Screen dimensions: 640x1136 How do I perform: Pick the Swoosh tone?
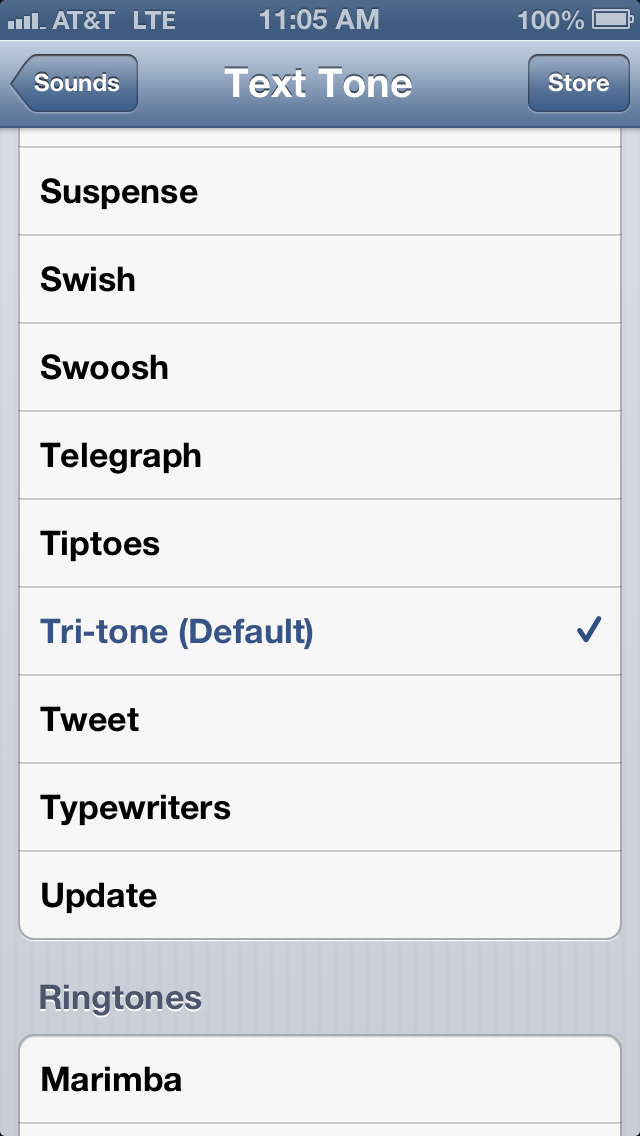coord(320,367)
